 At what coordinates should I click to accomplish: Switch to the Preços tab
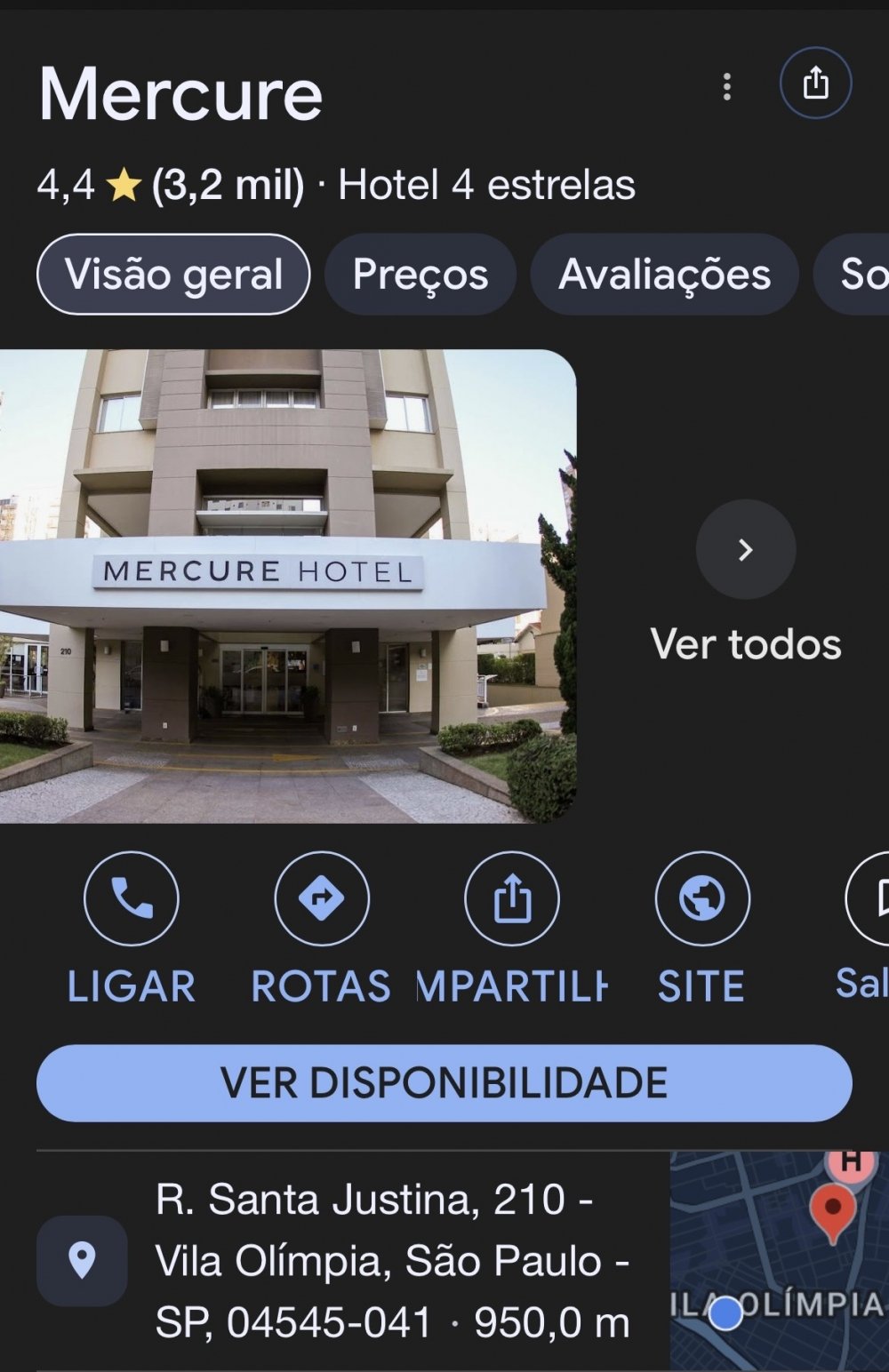420,275
